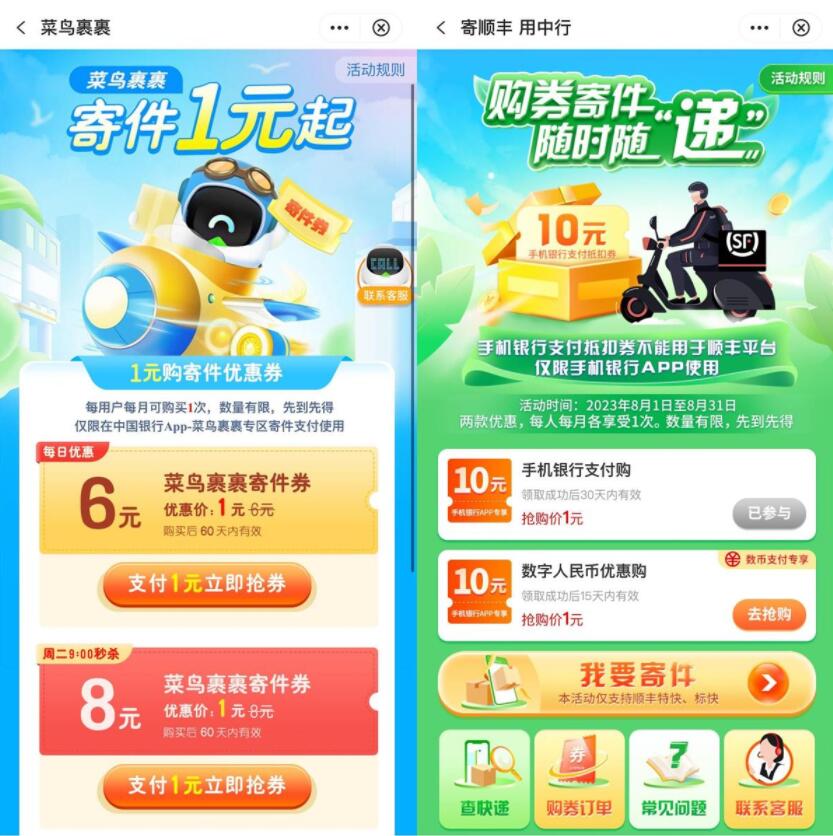View 活动规则 on the 顺丰 page
The image size is (833, 836).
point(796,79)
